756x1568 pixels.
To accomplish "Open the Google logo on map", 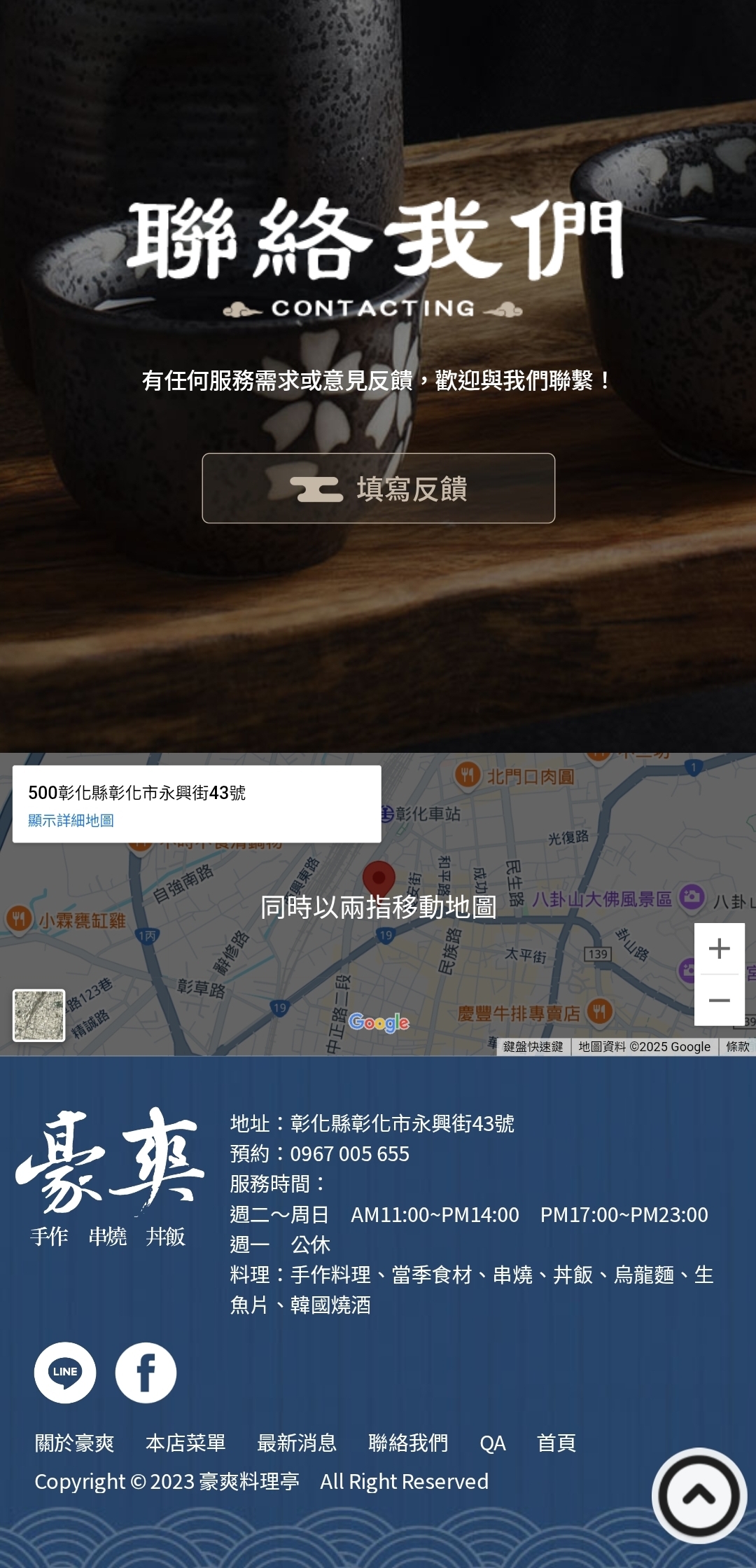I will (379, 1022).
